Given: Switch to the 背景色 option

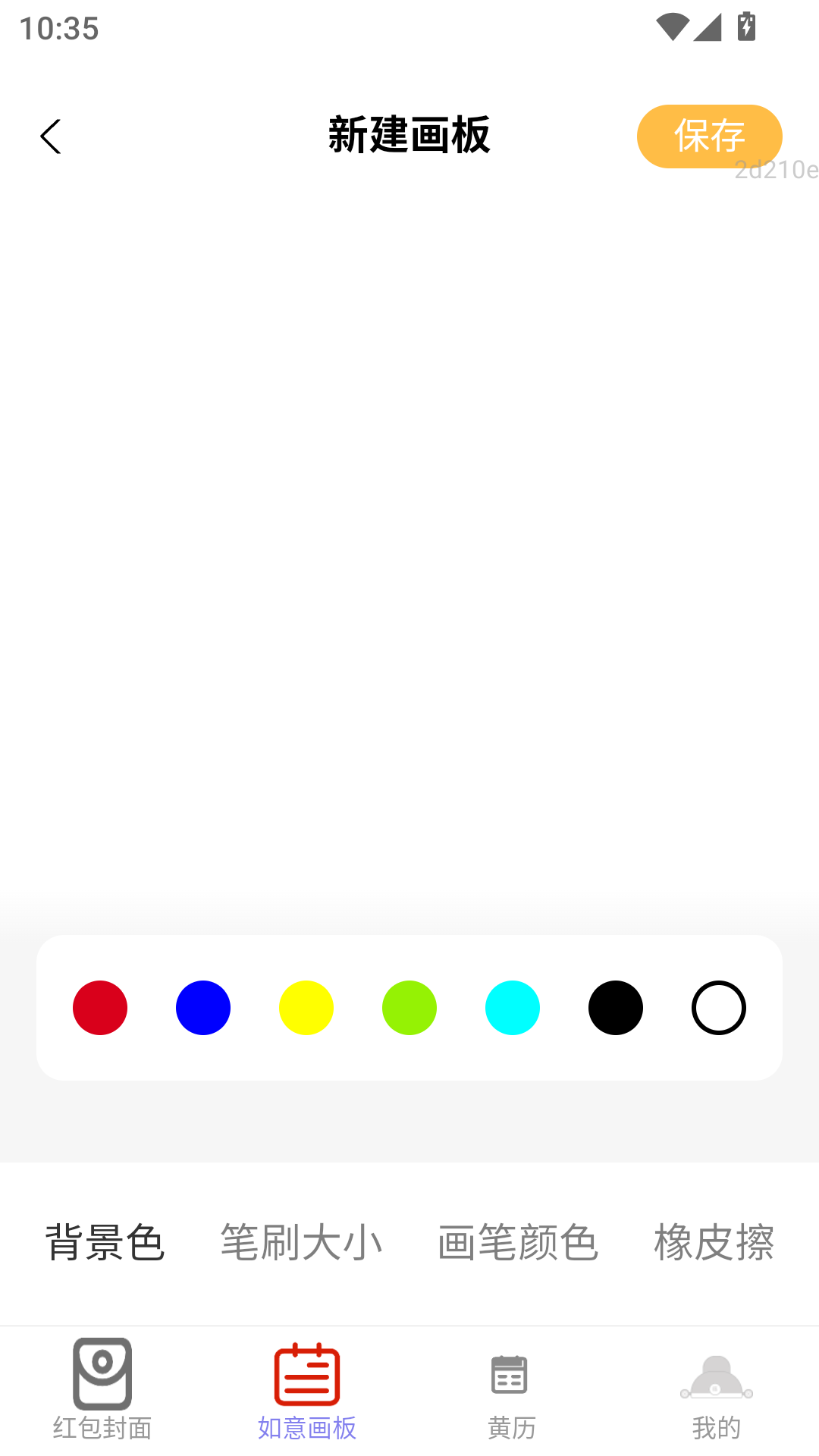Looking at the screenshot, I should click(x=105, y=1242).
